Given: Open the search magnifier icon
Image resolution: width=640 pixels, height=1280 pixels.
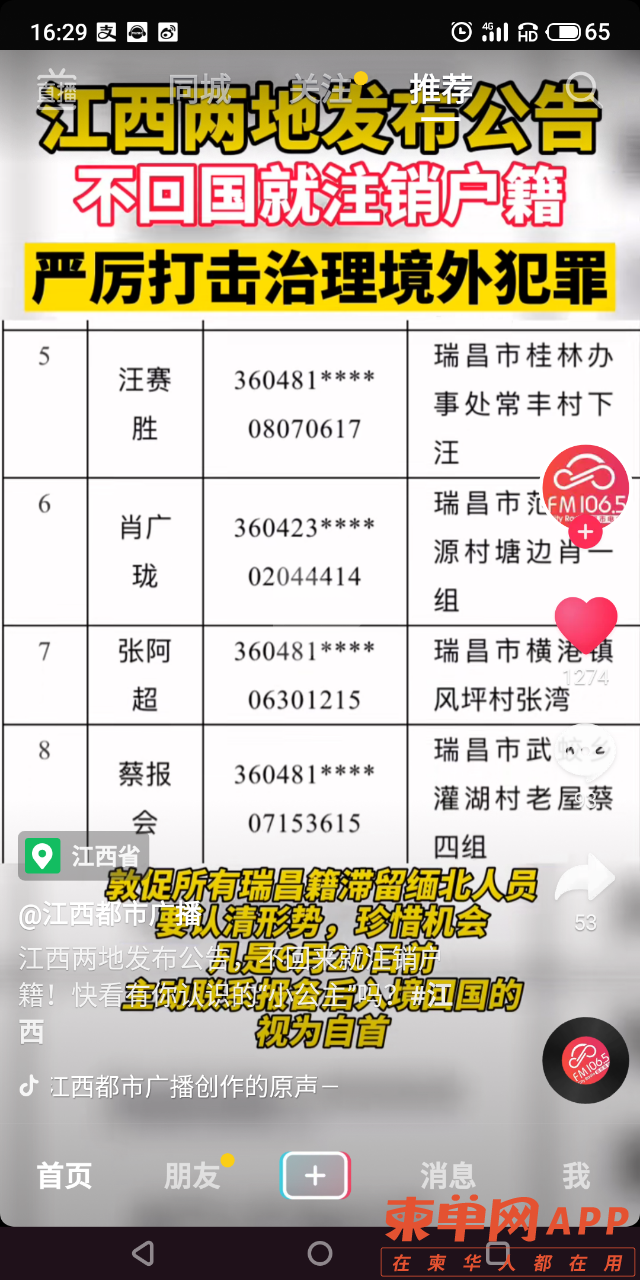Looking at the screenshot, I should (x=583, y=89).
